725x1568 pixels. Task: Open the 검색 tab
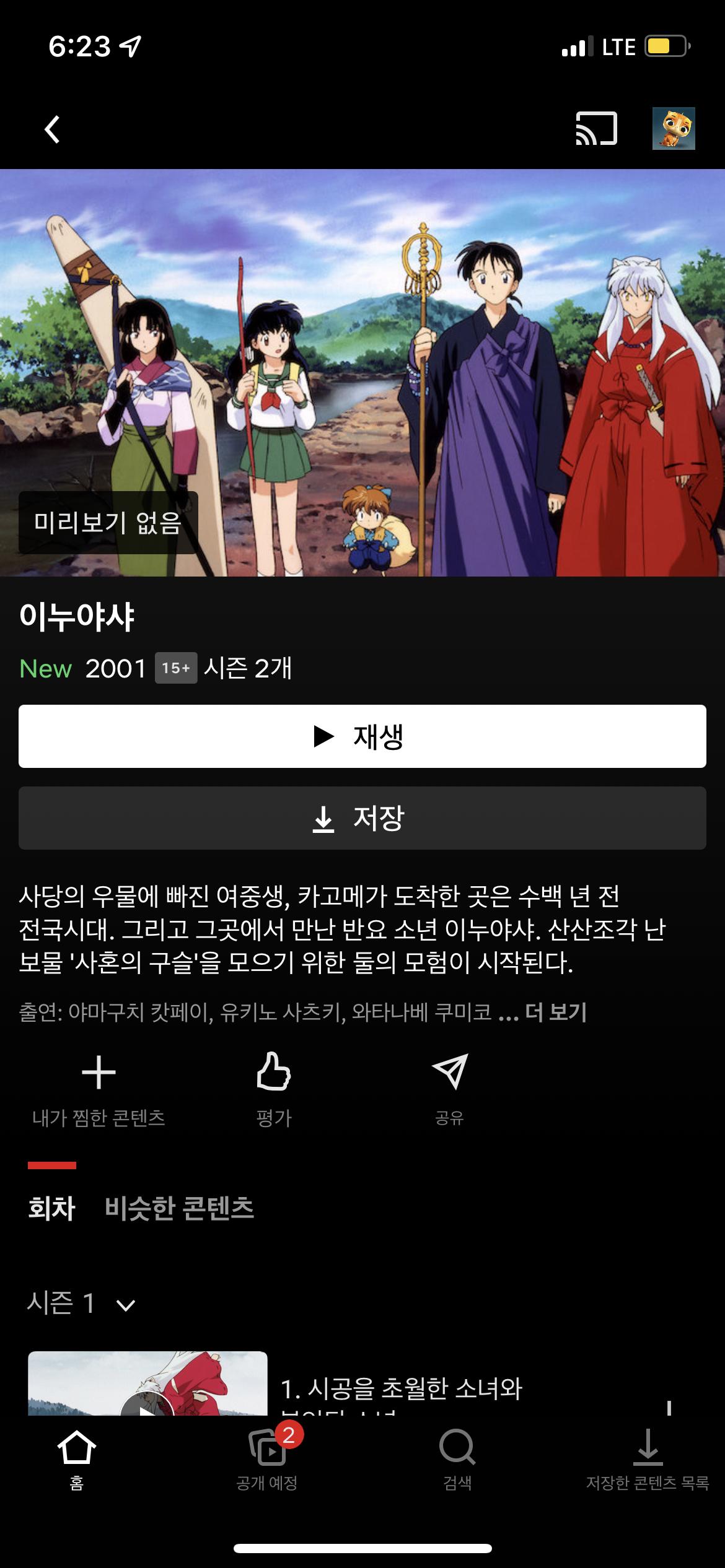457,1460
